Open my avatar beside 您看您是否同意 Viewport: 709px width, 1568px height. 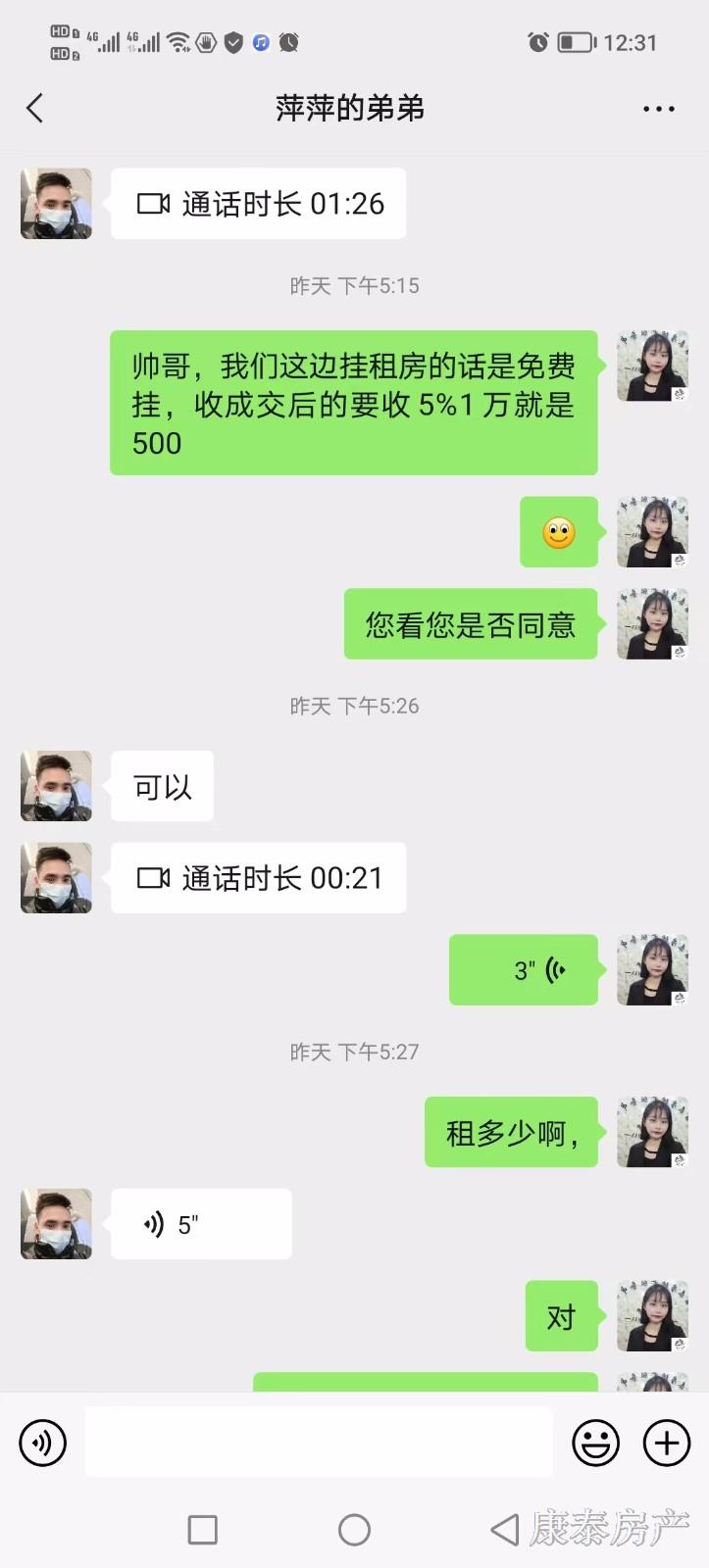[652, 624]
